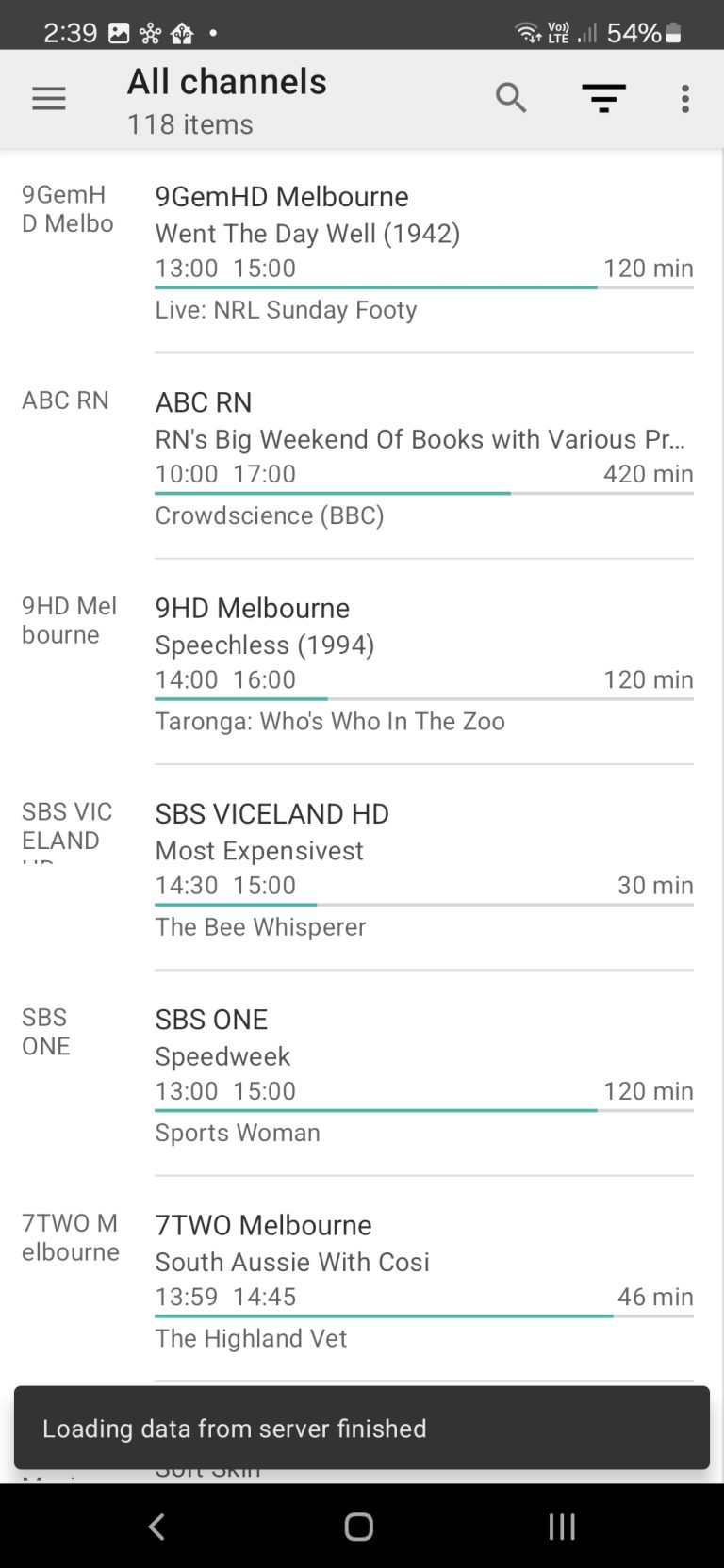Viewport: 724px width, 1568px height.
Task: Go to the home screen
Action: tap(359, 1527)
